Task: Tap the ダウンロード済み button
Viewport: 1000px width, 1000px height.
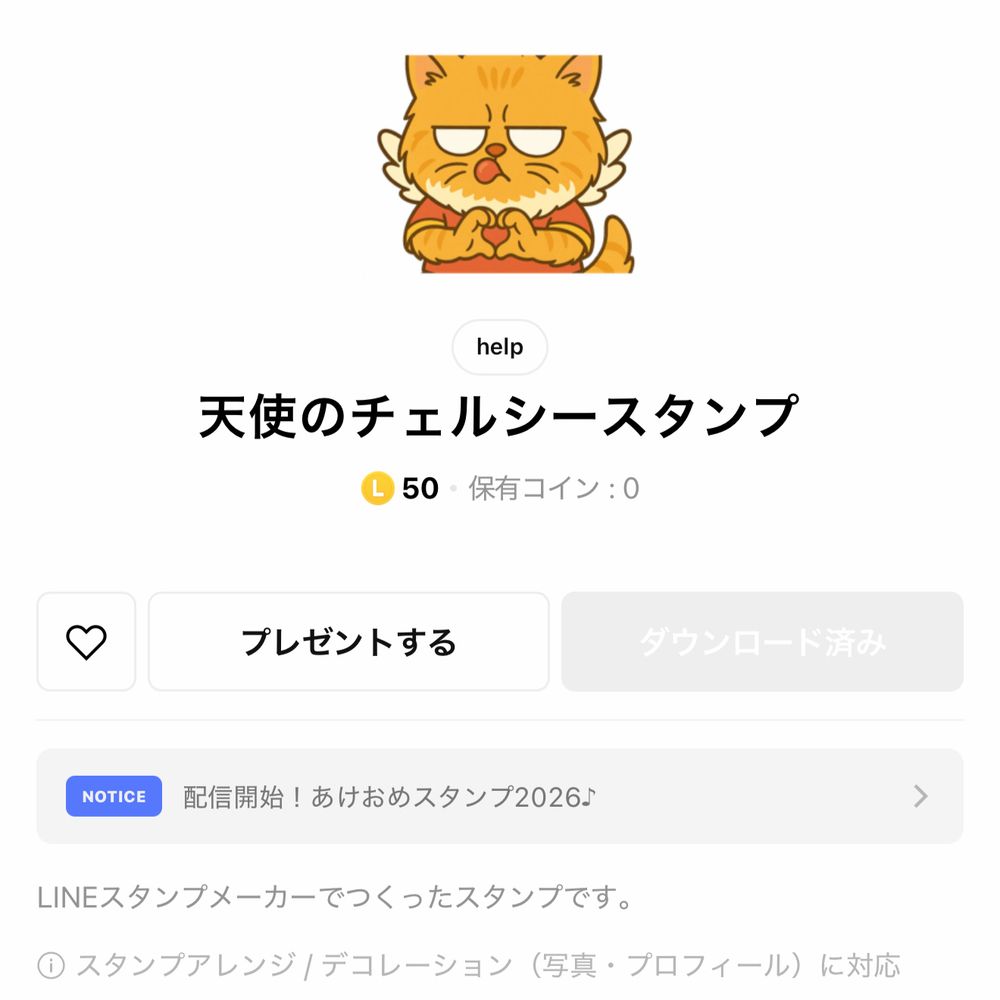Action: (762, 642)
